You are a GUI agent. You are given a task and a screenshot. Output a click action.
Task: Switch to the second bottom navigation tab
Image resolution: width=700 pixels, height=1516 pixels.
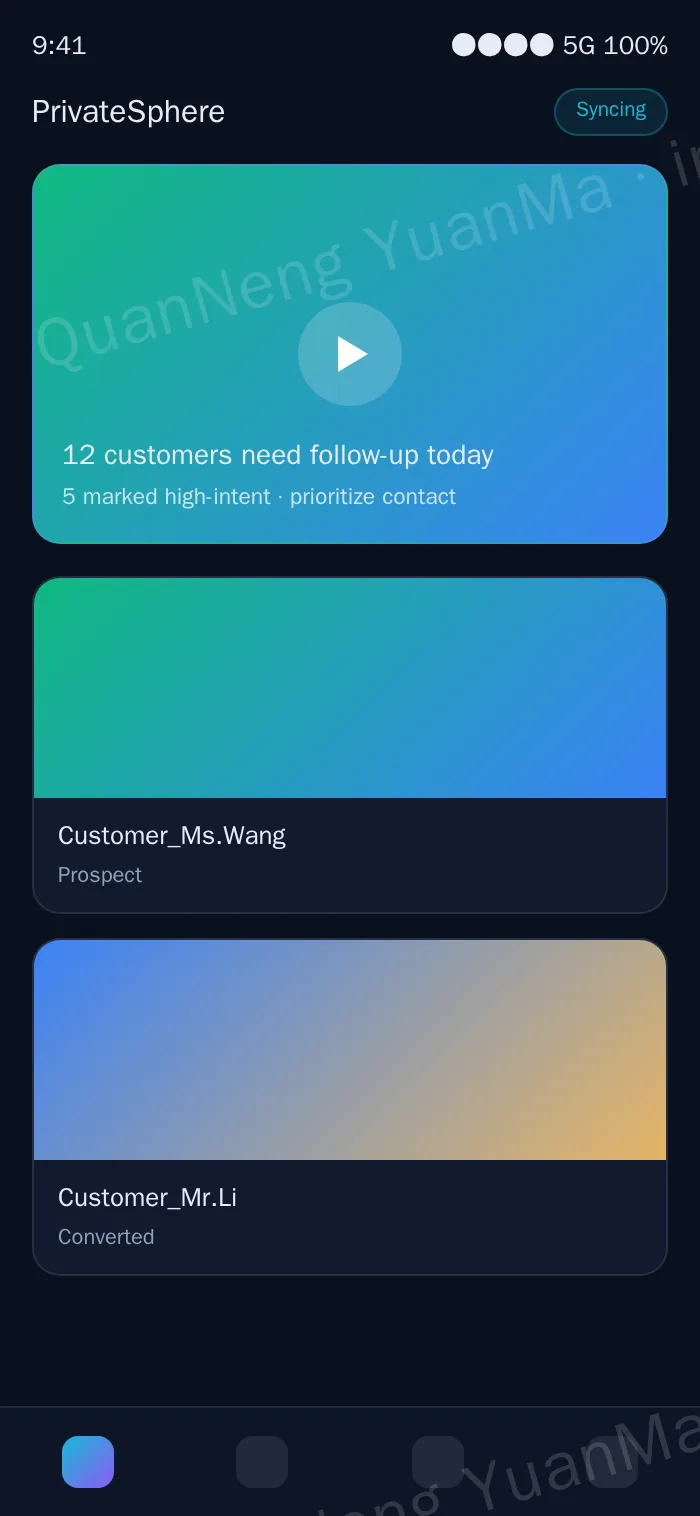coord(262,1462)
